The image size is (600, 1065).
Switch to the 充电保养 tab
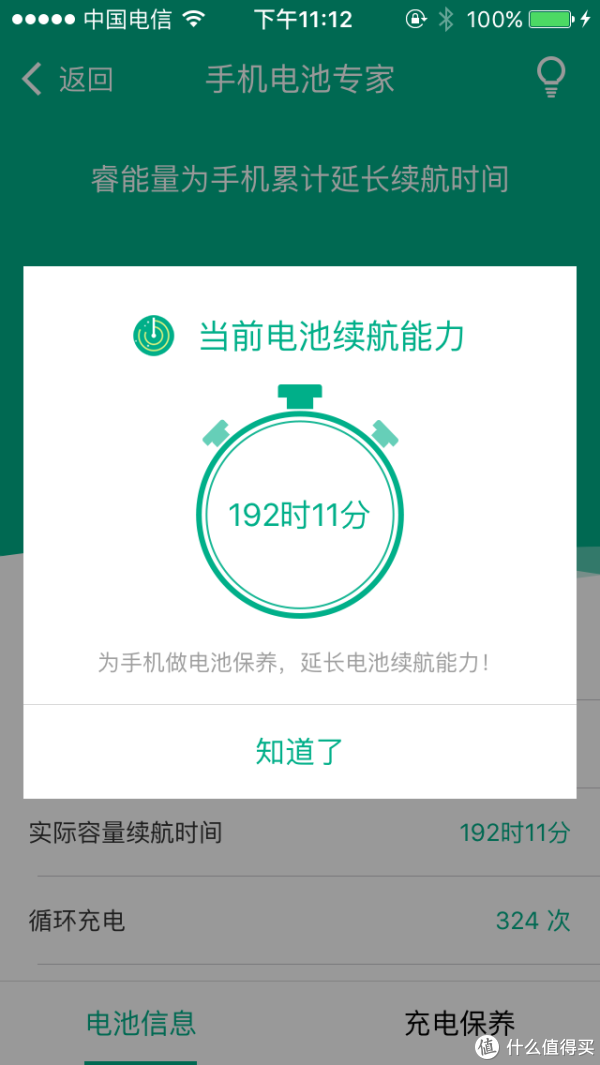coord(459,1024)
